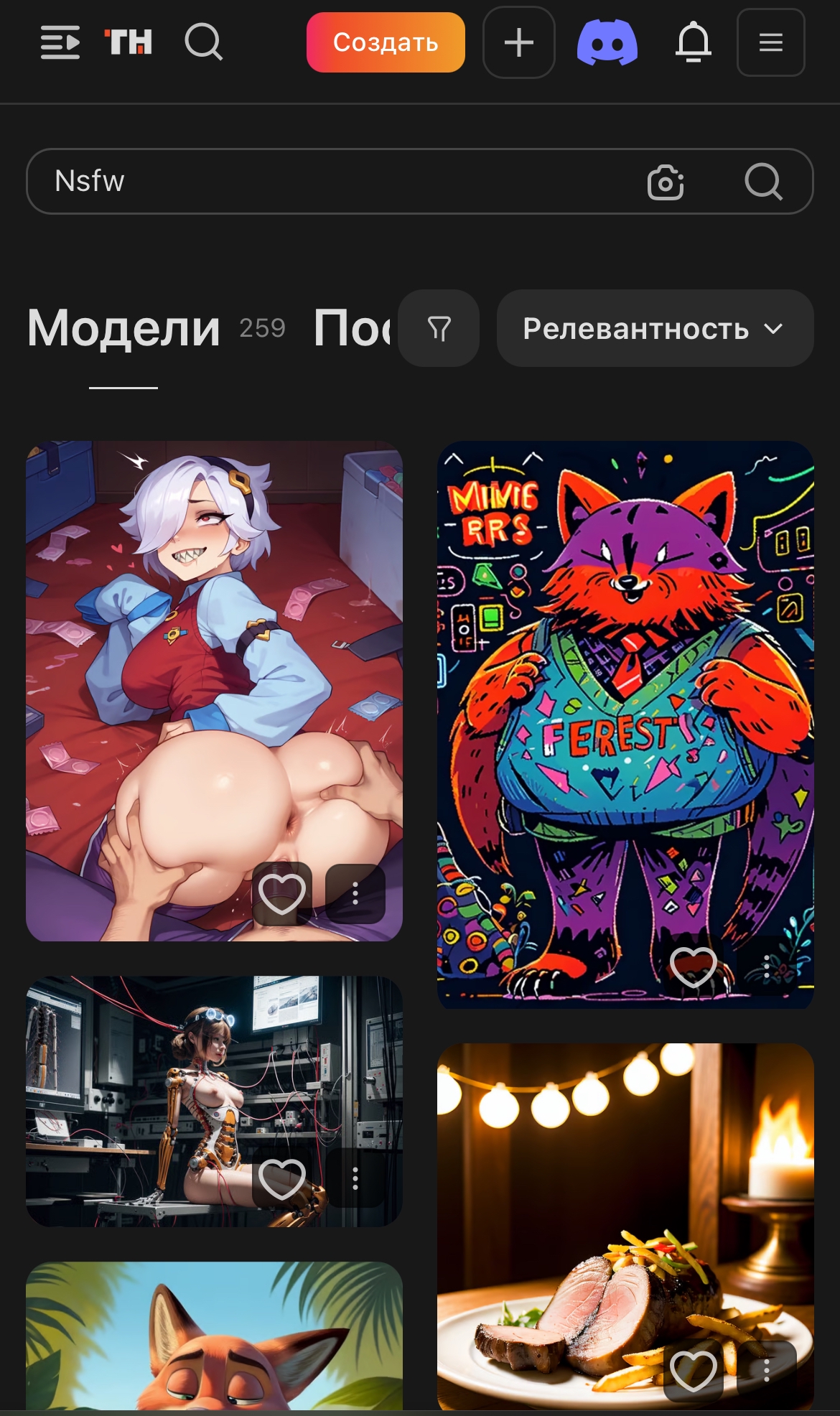Tap the Создать button
The image size is (840, 1416).
point(386,42)
